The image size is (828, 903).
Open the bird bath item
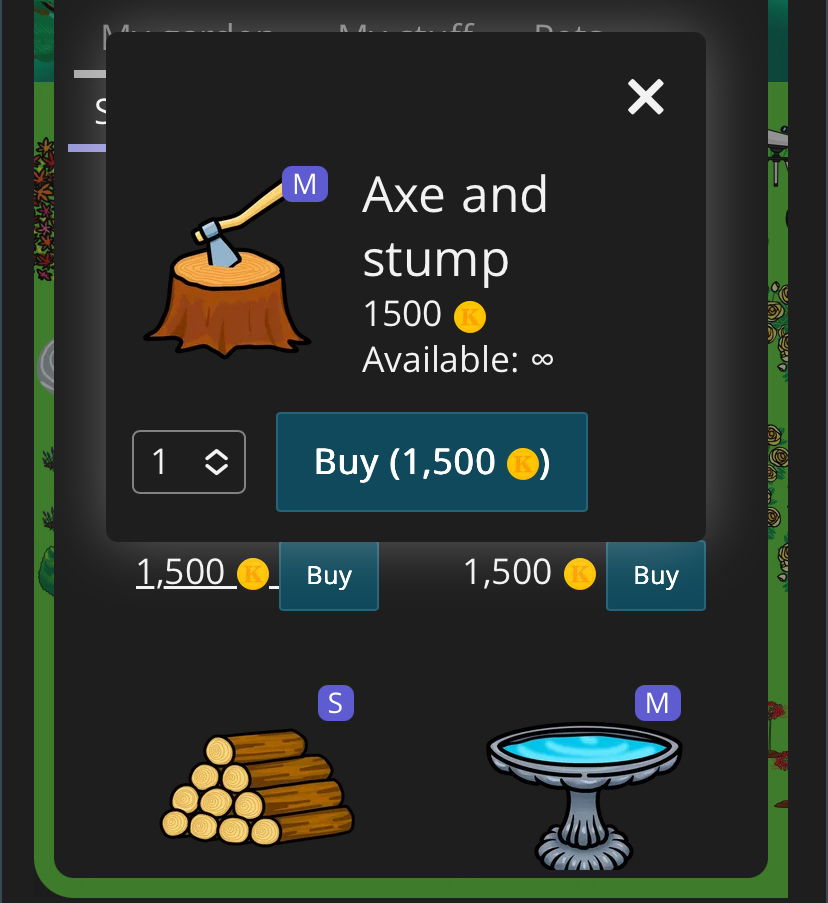pyautogui.click(x=583, y=790)
